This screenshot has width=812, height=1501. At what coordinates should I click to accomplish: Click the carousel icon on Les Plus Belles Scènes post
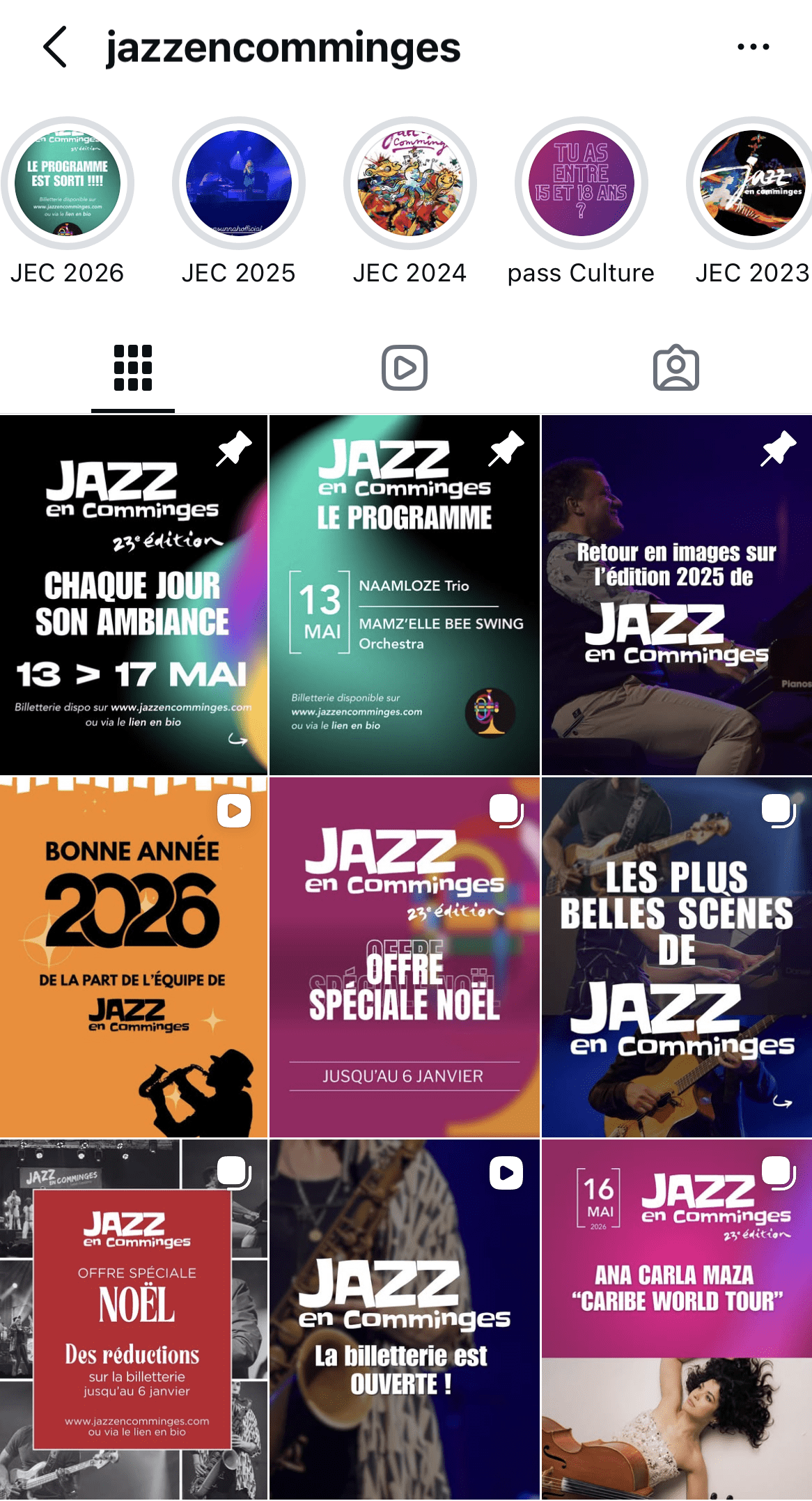point(776,809)
